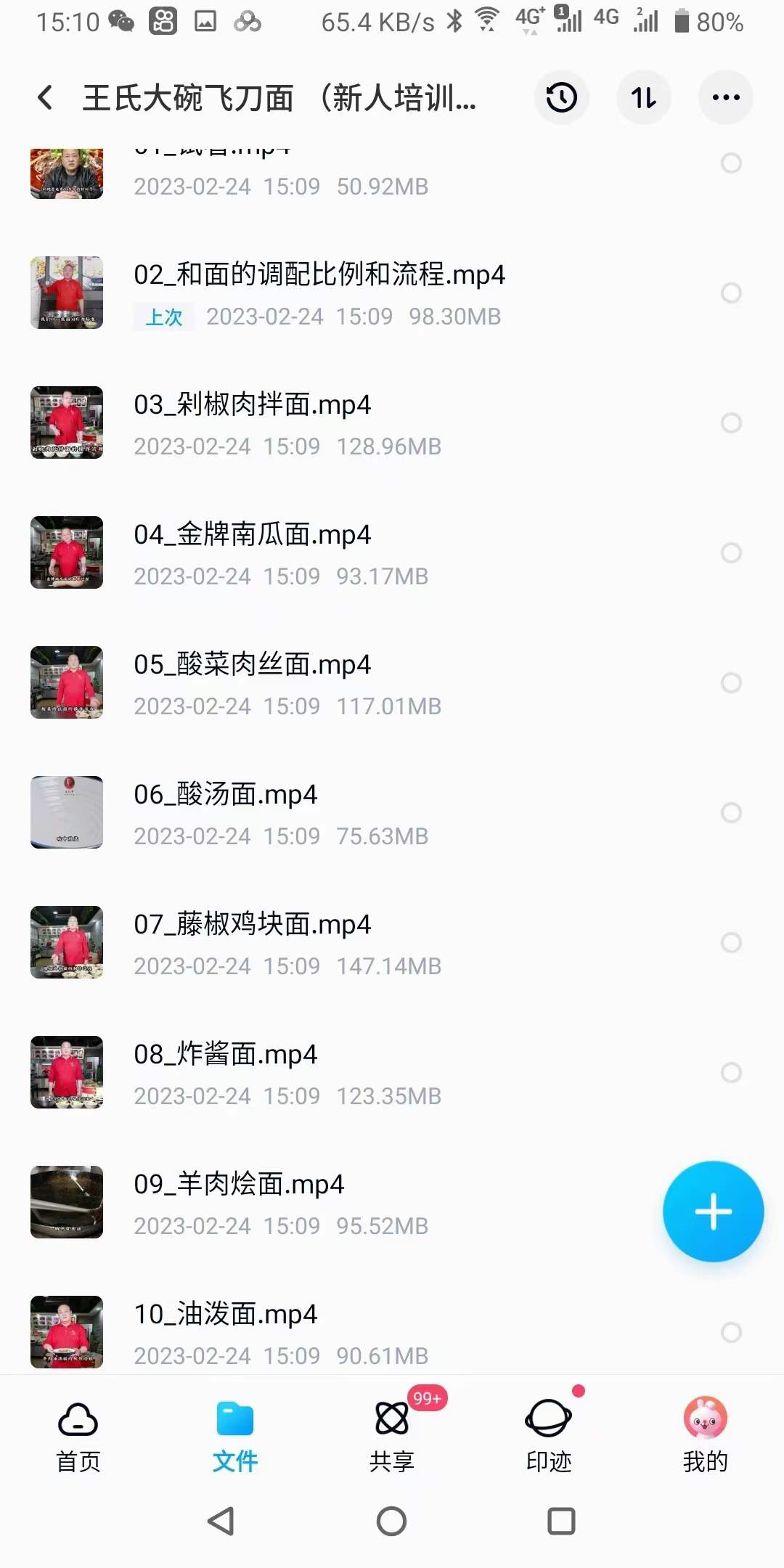Open 09_羊肉烩面.mp4 by tapping its name
This screenshot has height=1568, width=784.
(x=240, y=1183)
